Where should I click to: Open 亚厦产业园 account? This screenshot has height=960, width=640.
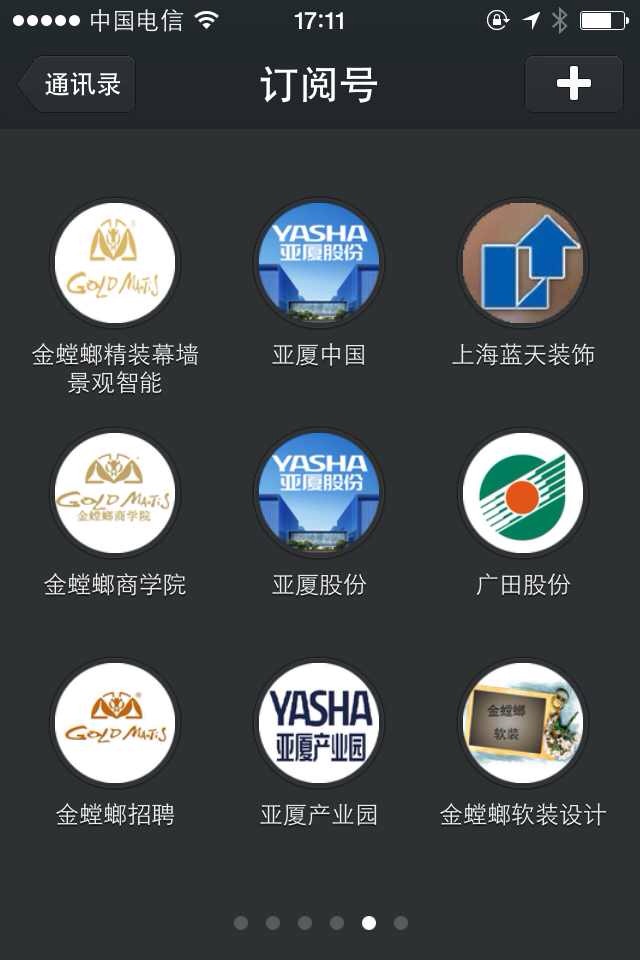(319, 722)
